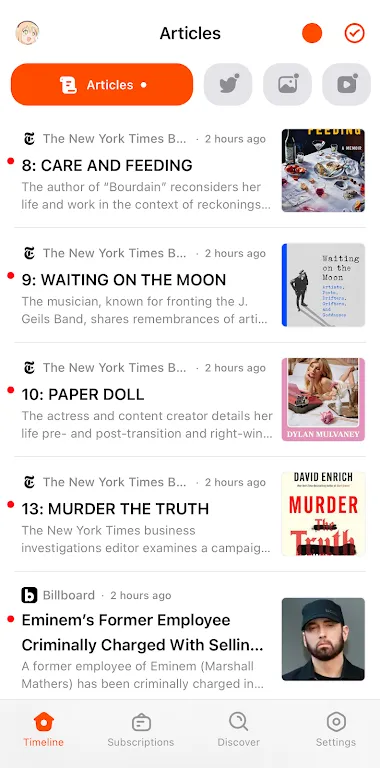The image size is (380, 768).
Task: Open the article 8: CARE AND FEEDING
Action: [190, 170]
